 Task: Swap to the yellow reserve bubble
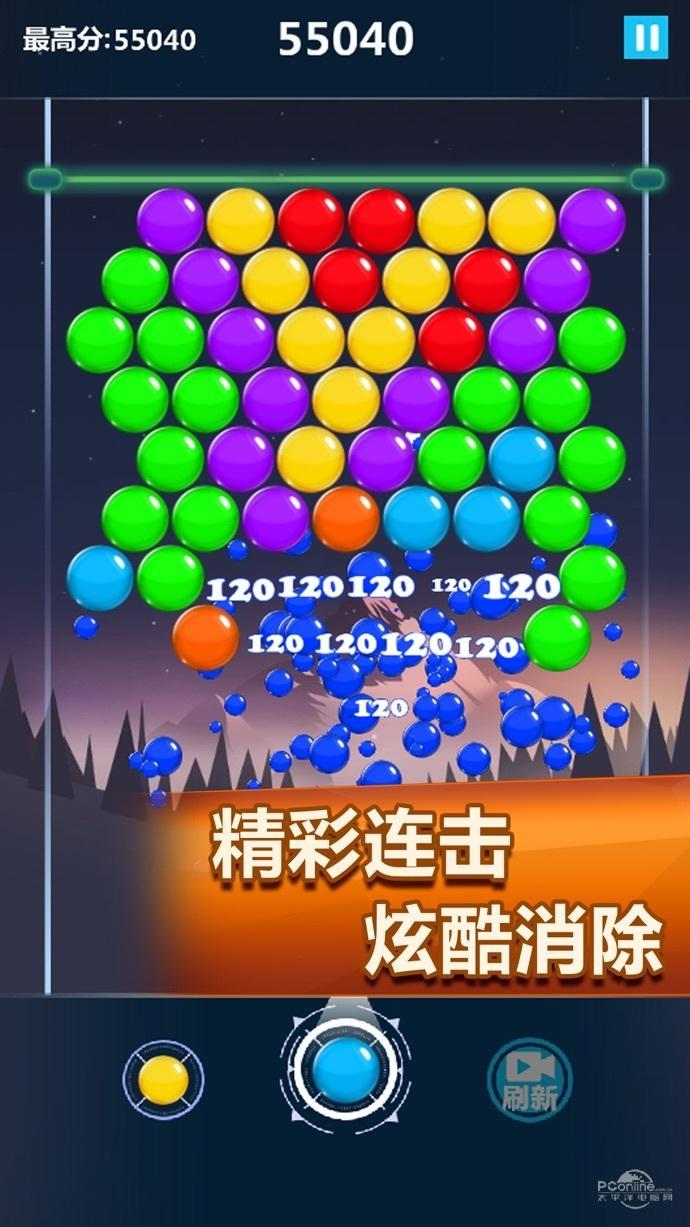coord(163,1080)
